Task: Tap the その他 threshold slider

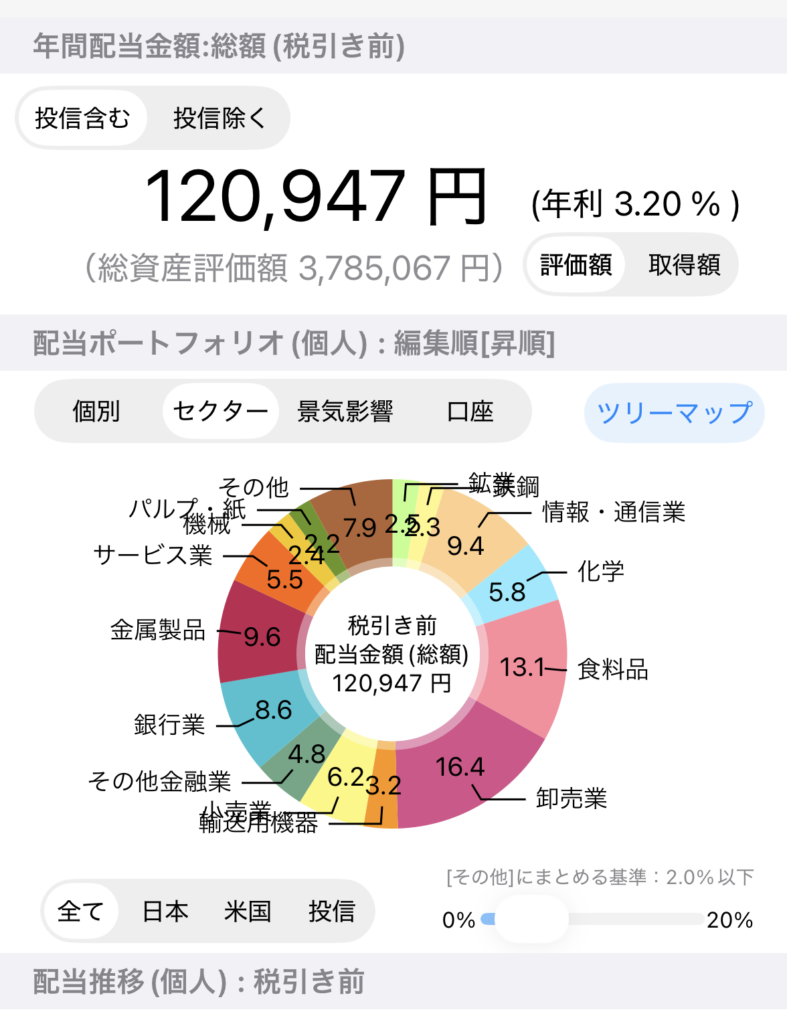Action: pos(532,919)
